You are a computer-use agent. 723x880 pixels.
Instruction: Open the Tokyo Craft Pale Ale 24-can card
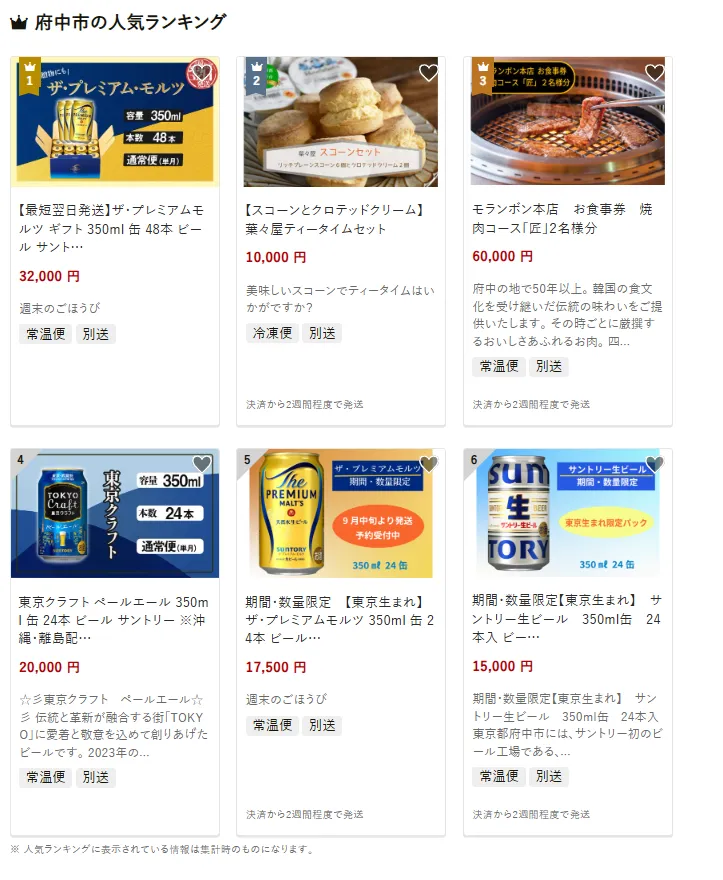[114, 619]
